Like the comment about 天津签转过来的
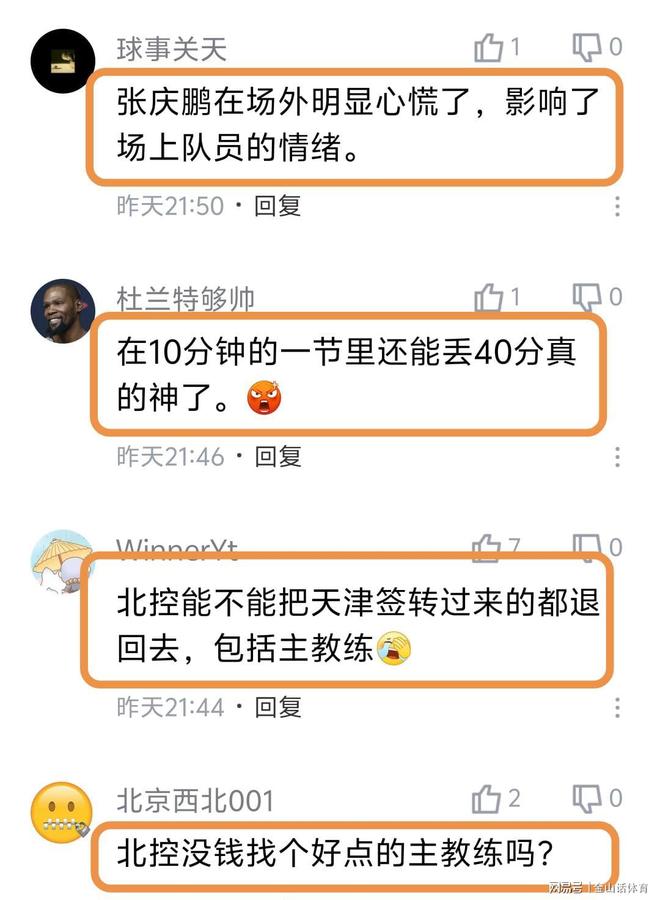Image resolution: width=660 pixels, height=900 pixels. 488,547
